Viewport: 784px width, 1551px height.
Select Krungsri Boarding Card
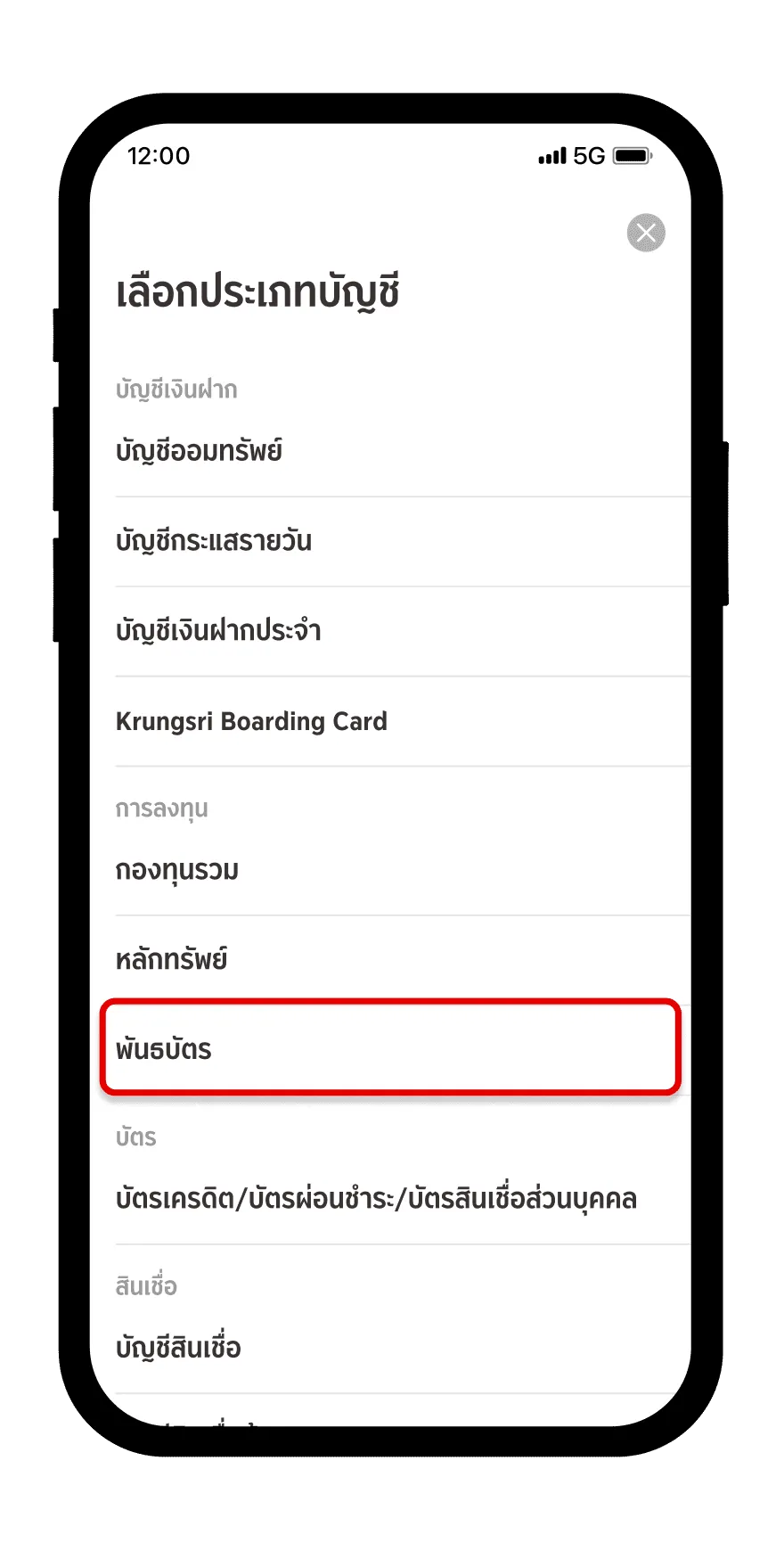pyautogui.click(x=252, y=721)
